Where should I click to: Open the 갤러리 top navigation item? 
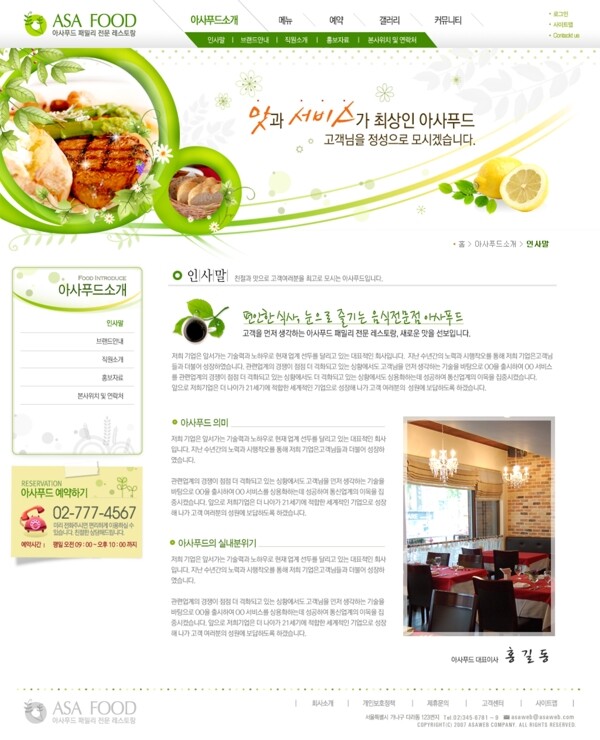click(x=389, y=20)
